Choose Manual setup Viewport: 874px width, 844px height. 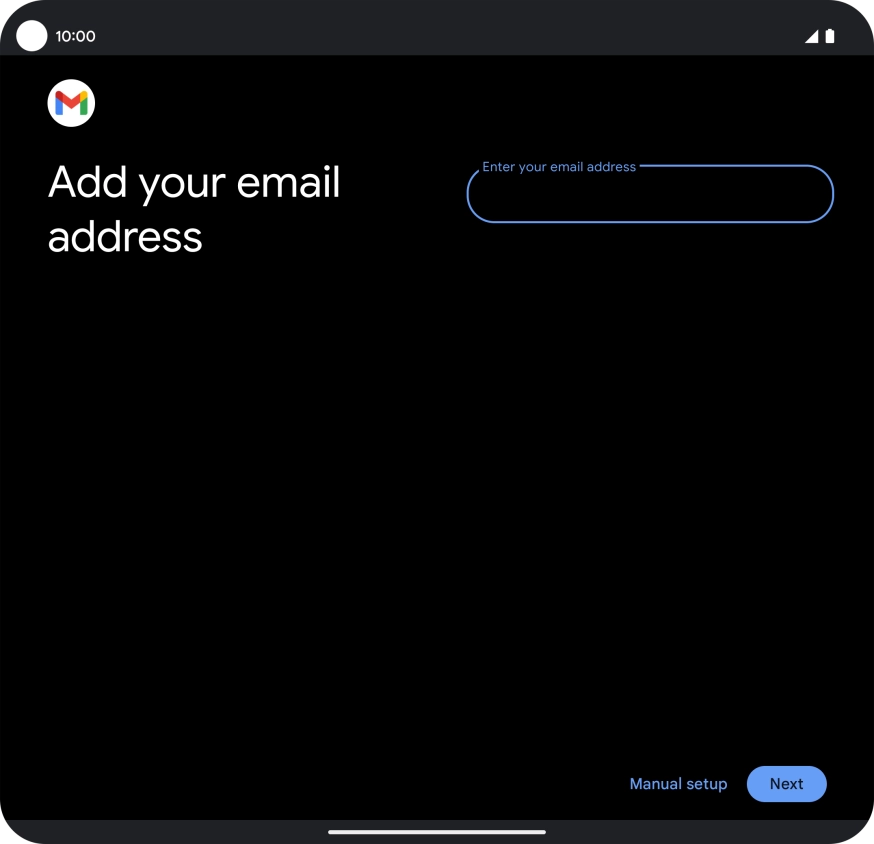pyautogui.click(x=678, y=784)
